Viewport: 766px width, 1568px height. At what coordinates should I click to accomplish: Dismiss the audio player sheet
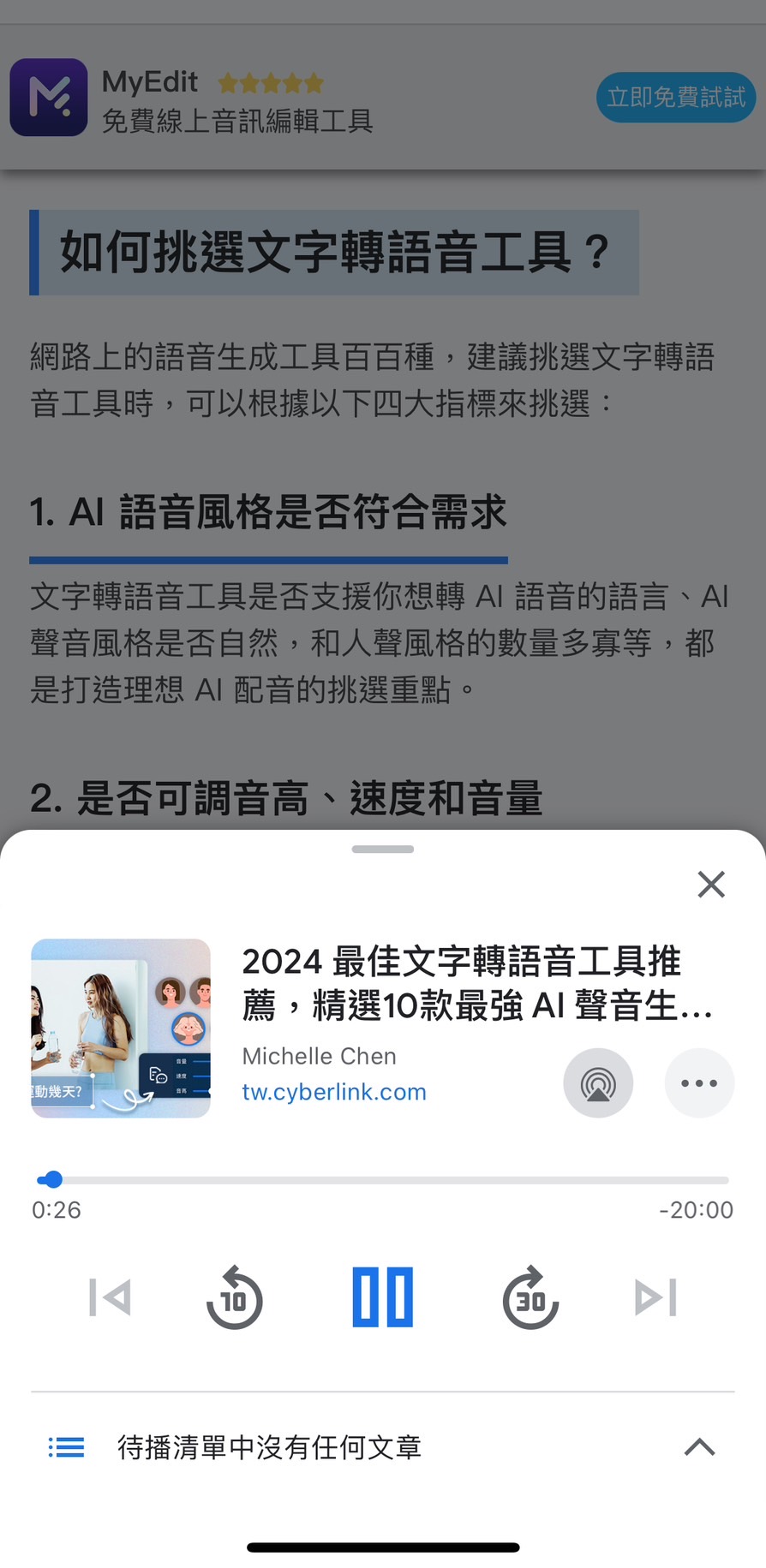pyautogui.click(x=710, y=885)
